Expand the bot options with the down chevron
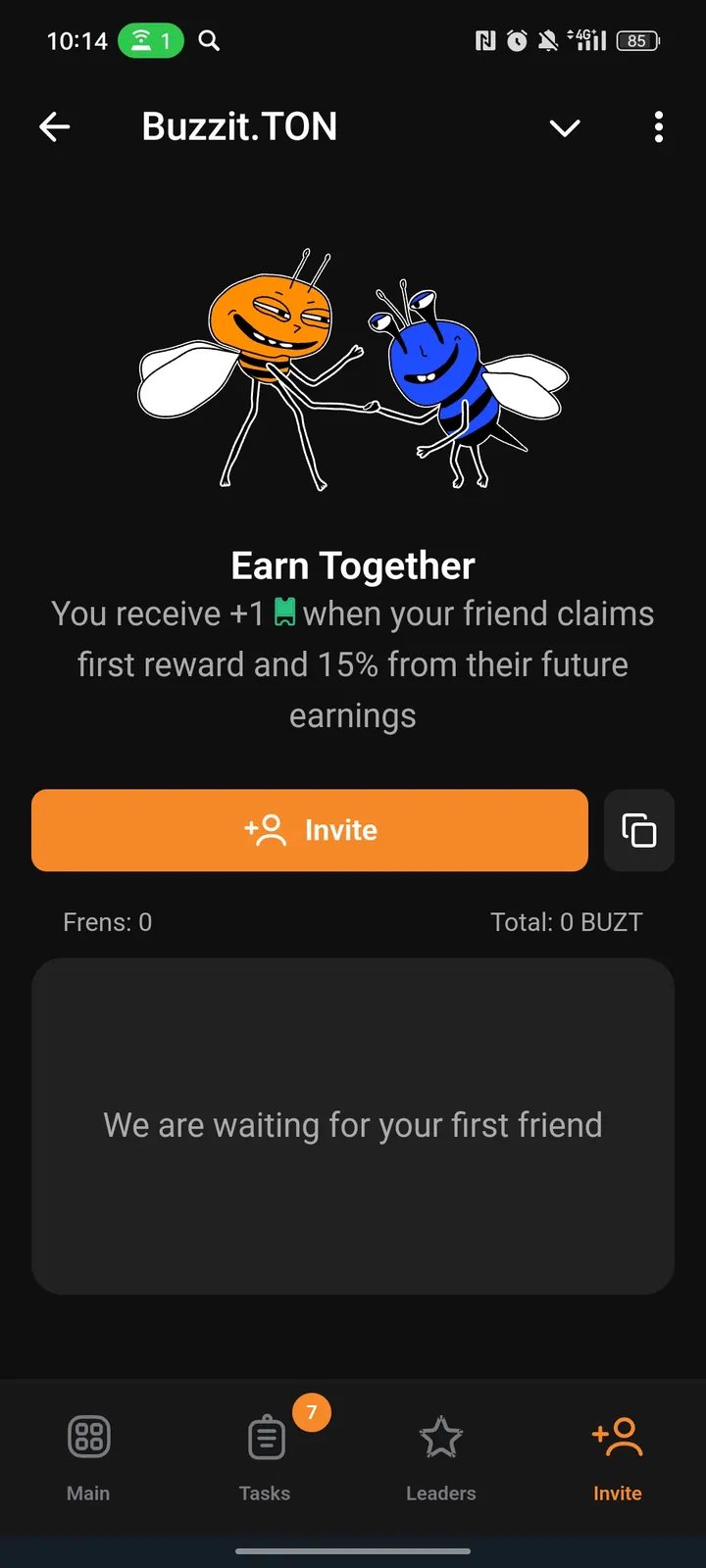This screenshot has width=706, height=1568. (x=565, y=127)
